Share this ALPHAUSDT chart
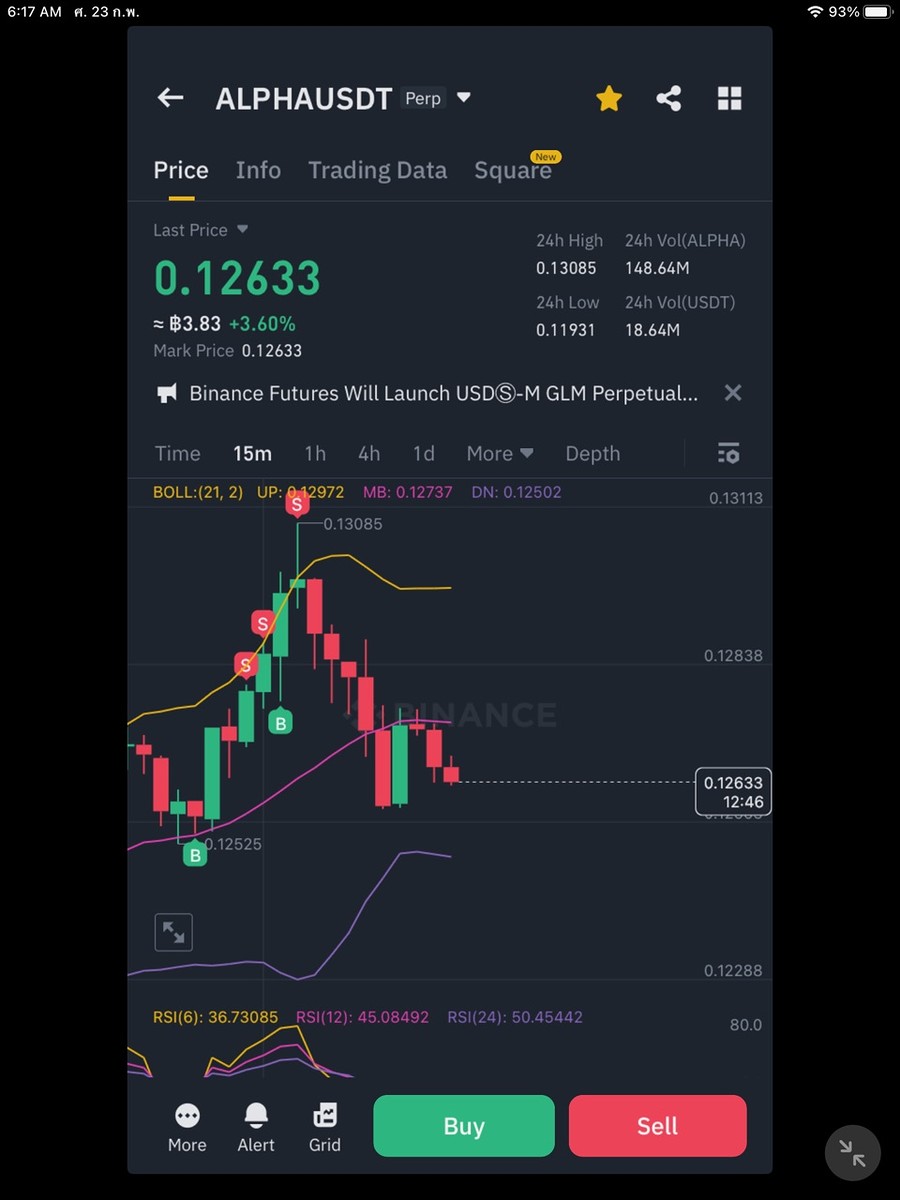Image resolution: width=900 pixels, height=1200 pixels. tap(669, 98)
